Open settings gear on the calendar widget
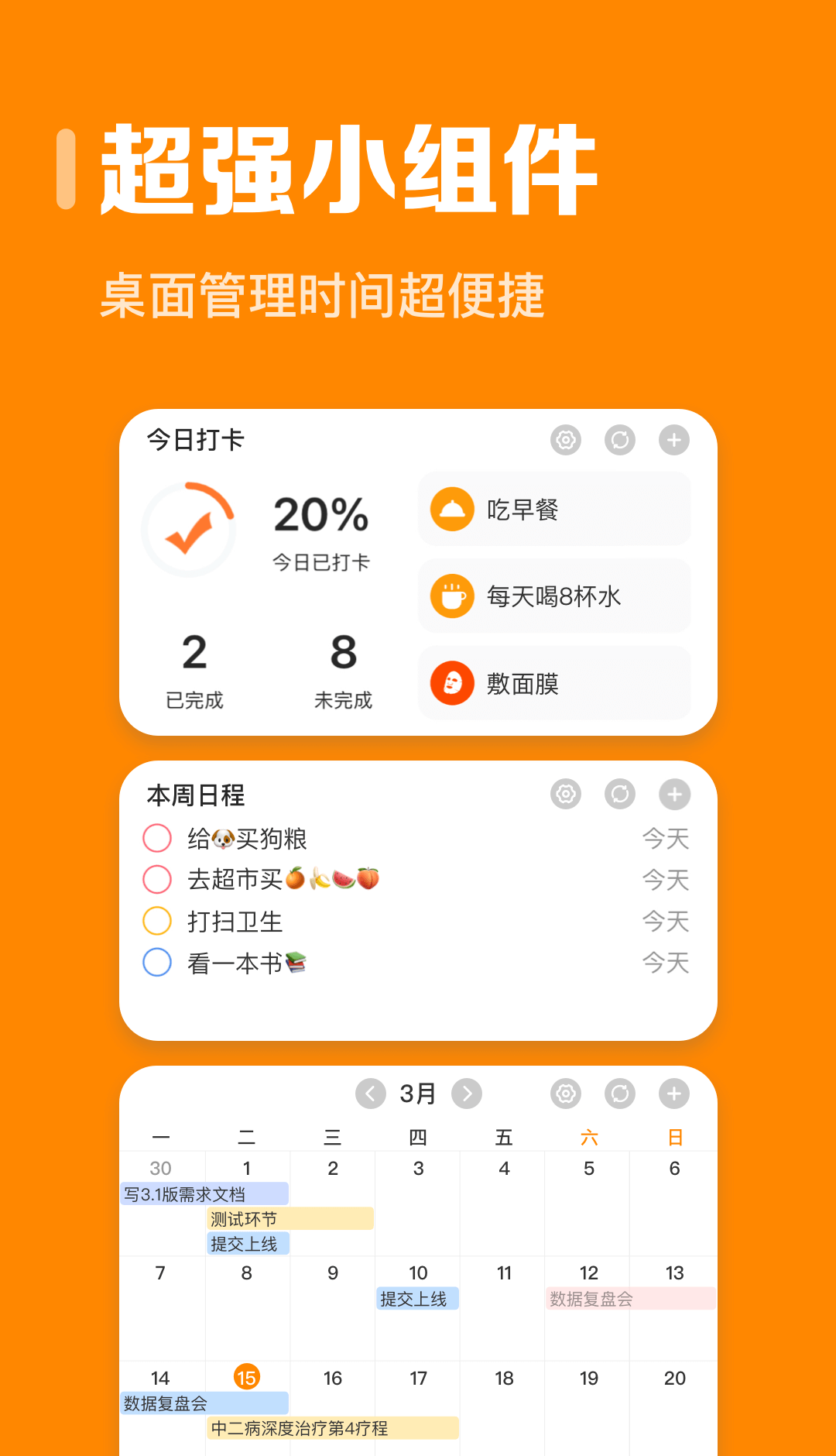 tap(566, 1093)
